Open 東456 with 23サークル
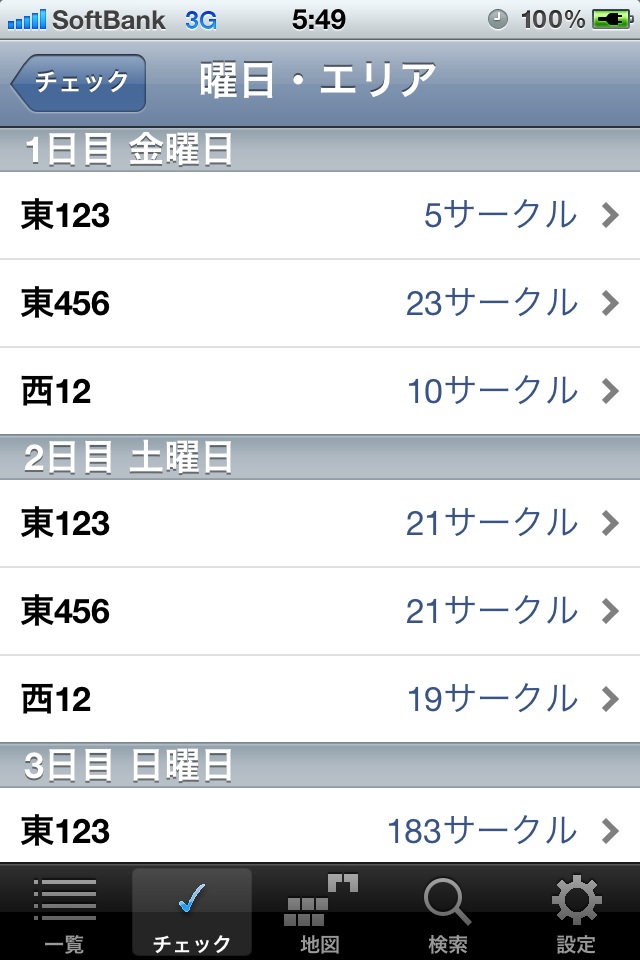Viewport: 640px width, 960px height. (320, 303)
